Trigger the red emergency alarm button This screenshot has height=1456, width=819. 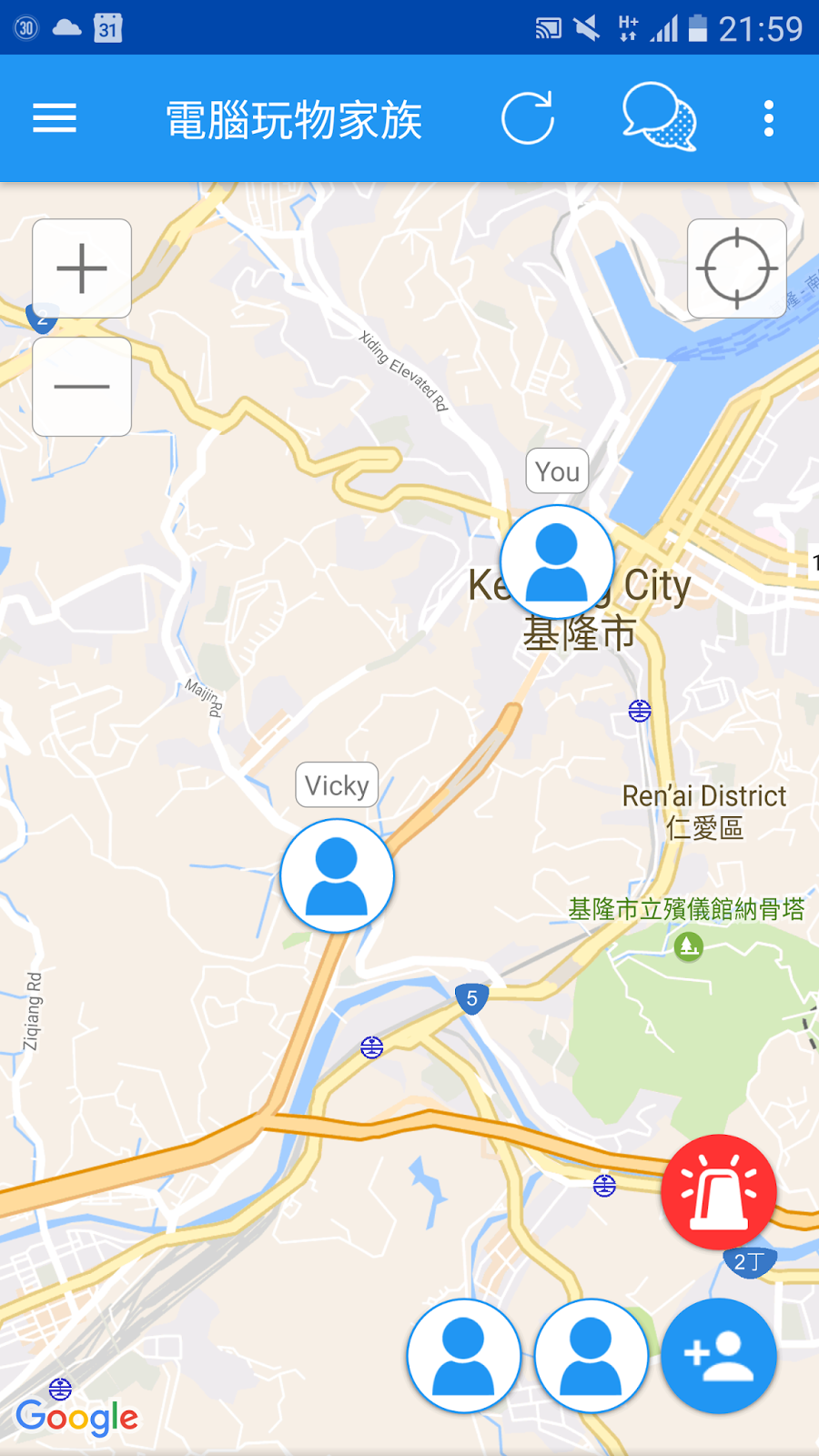(x=719, y=1192)
